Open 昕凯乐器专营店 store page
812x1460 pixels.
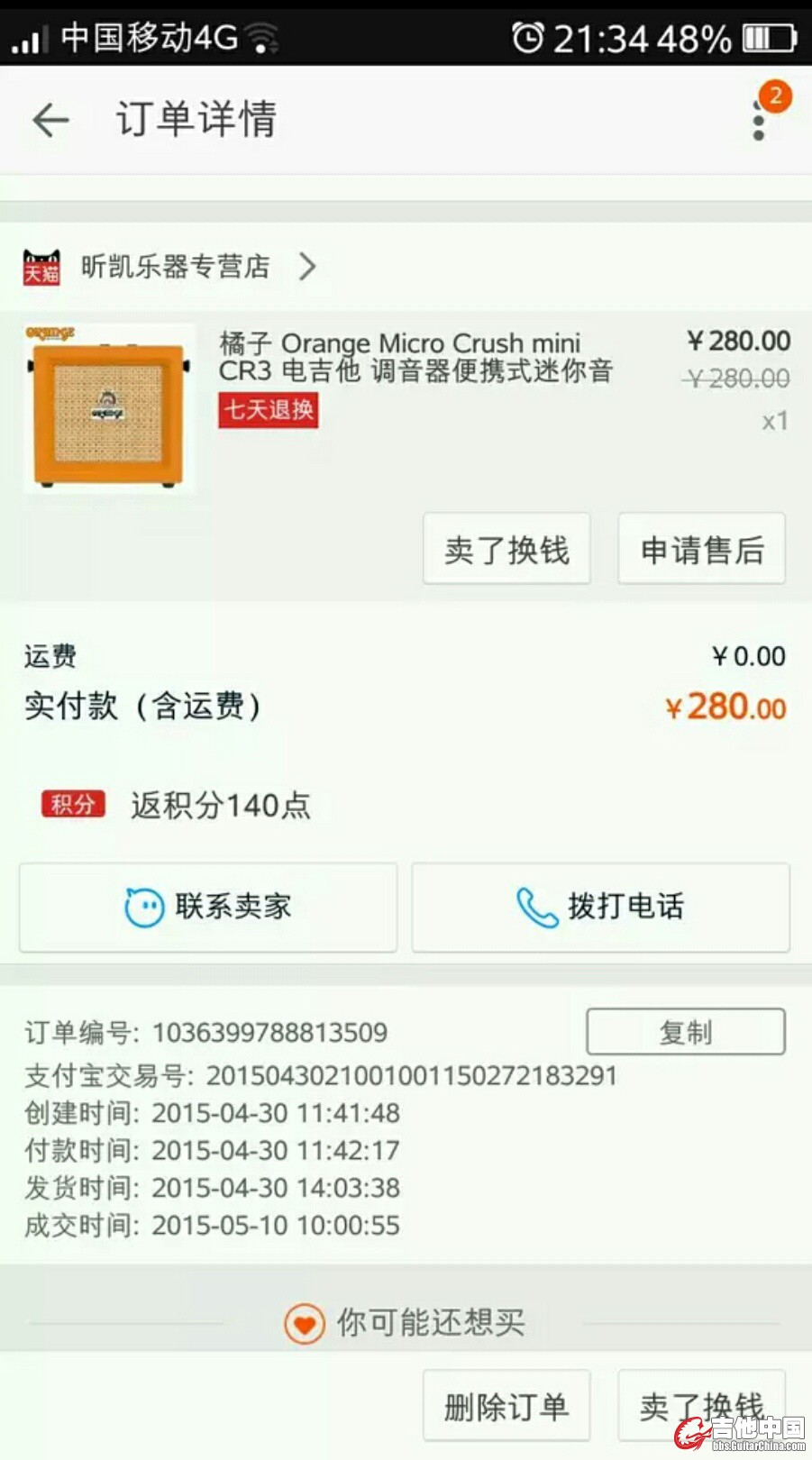point(176,267)
